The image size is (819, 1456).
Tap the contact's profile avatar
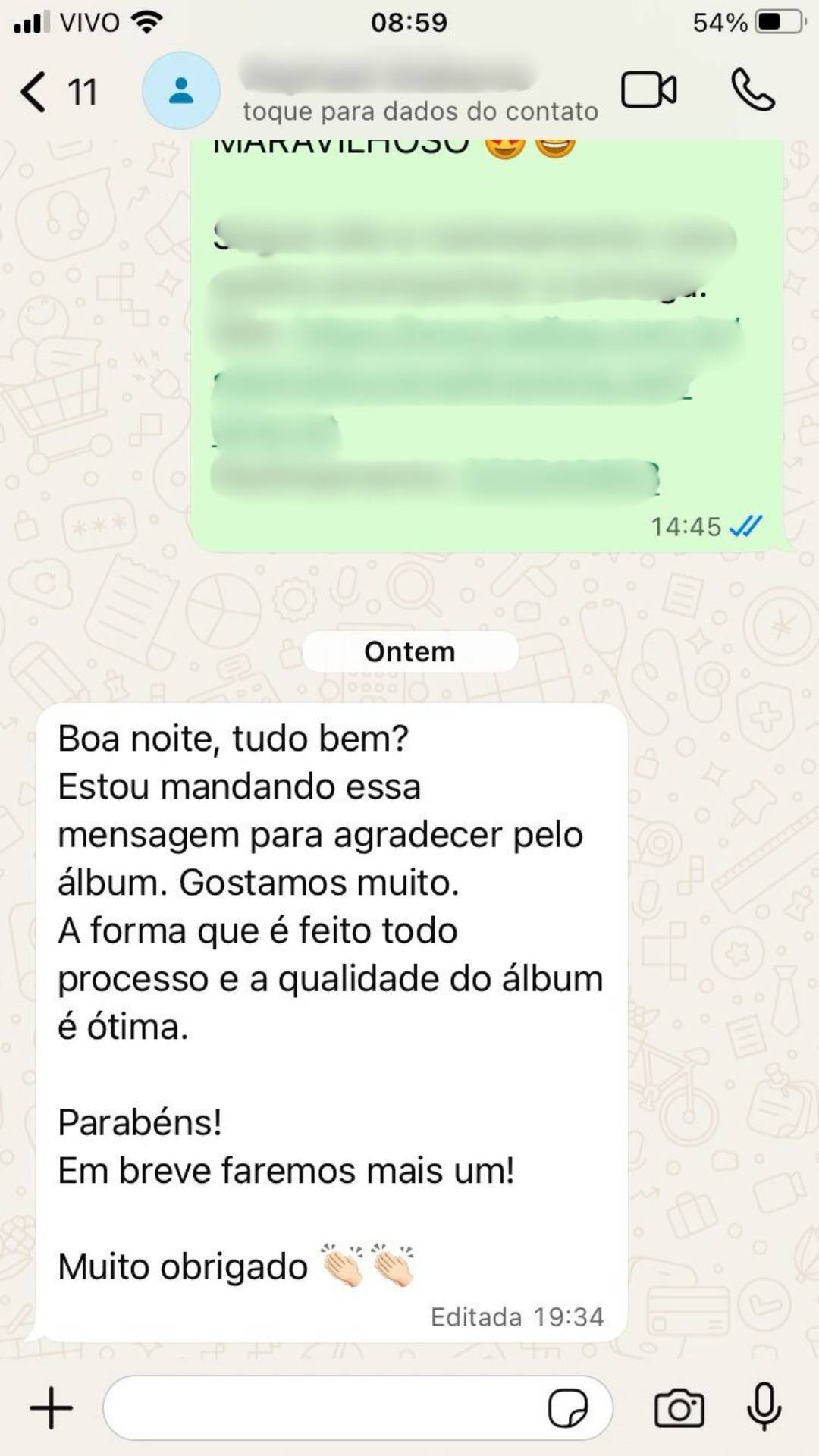click(181, 90)
